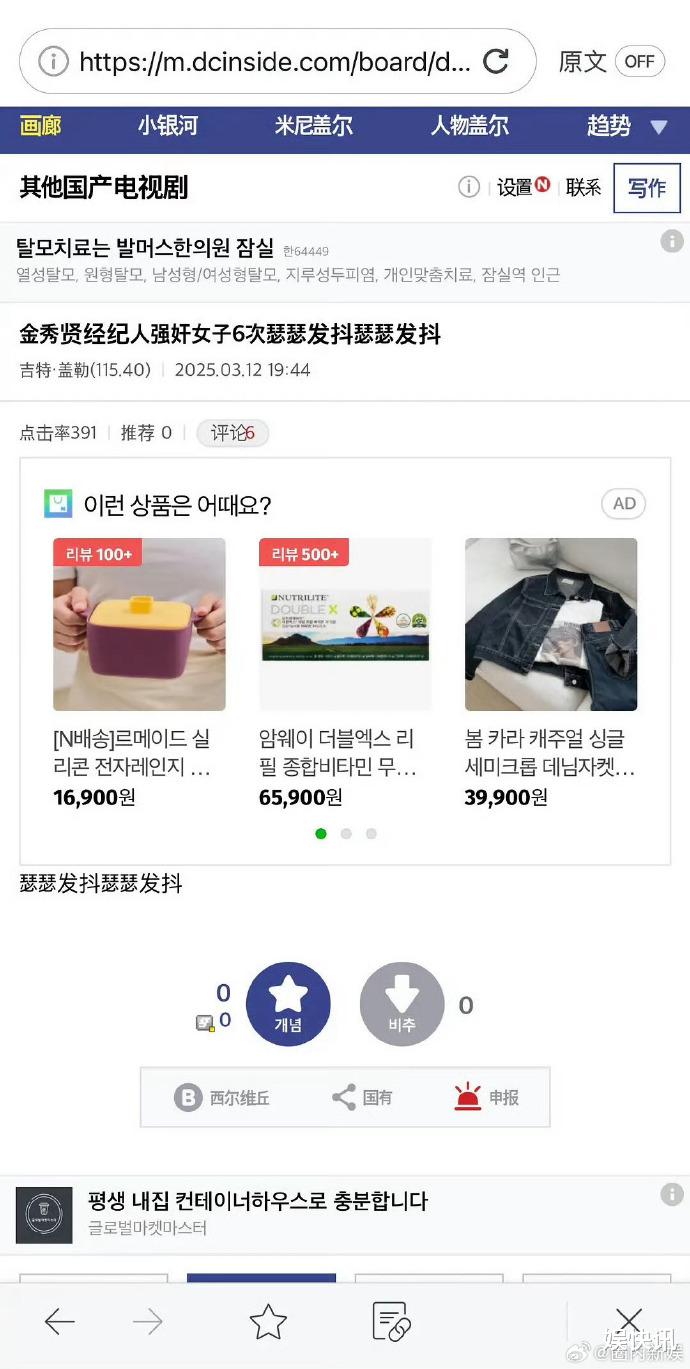The width and height of the screenshot is (690, 1369).
Task: Close the browser with the X icon
Action: point(628,1322)
